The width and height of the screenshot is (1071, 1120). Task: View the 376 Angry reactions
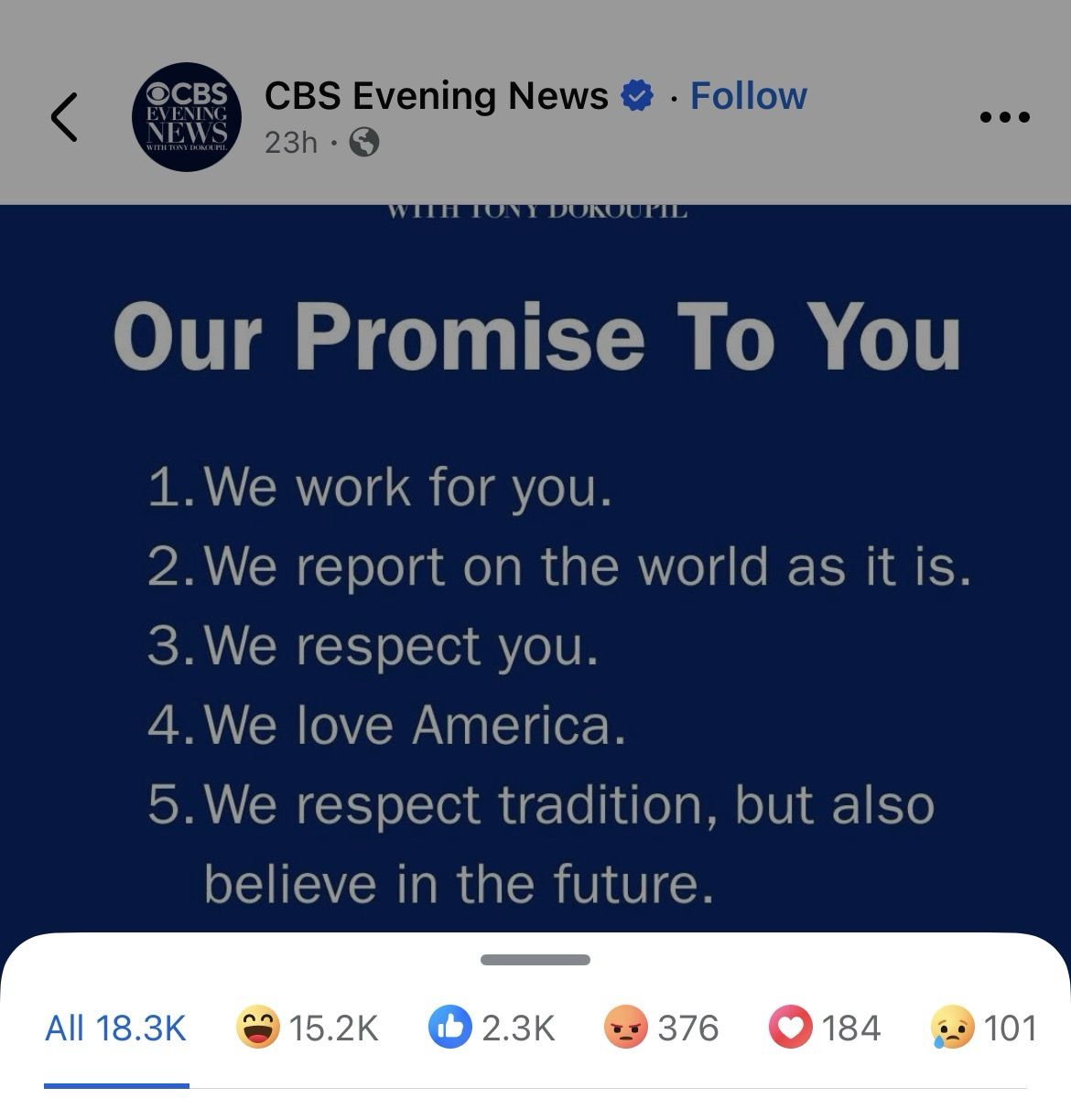click(x=661, y=1028)
